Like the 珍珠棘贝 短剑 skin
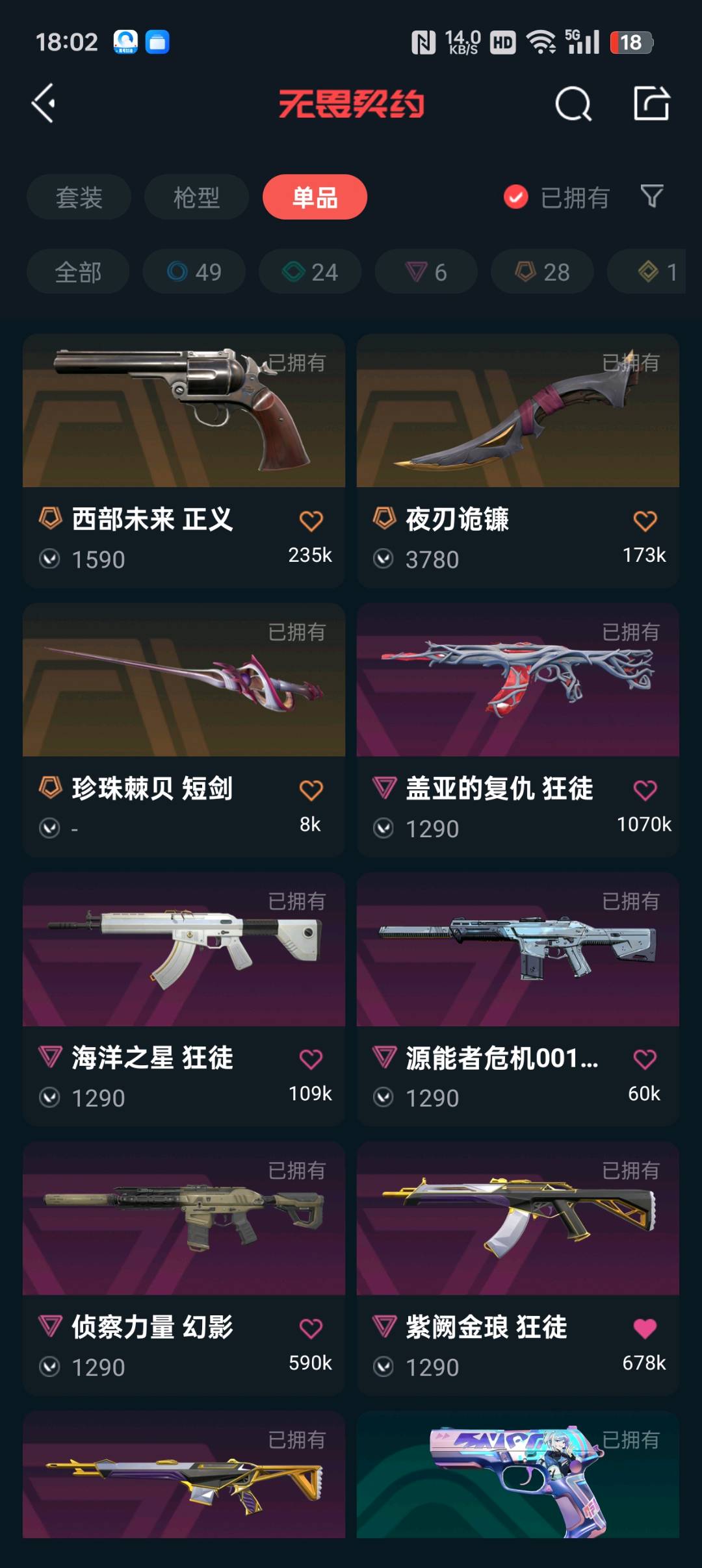Screen dimensions: 702x1568 311,790
